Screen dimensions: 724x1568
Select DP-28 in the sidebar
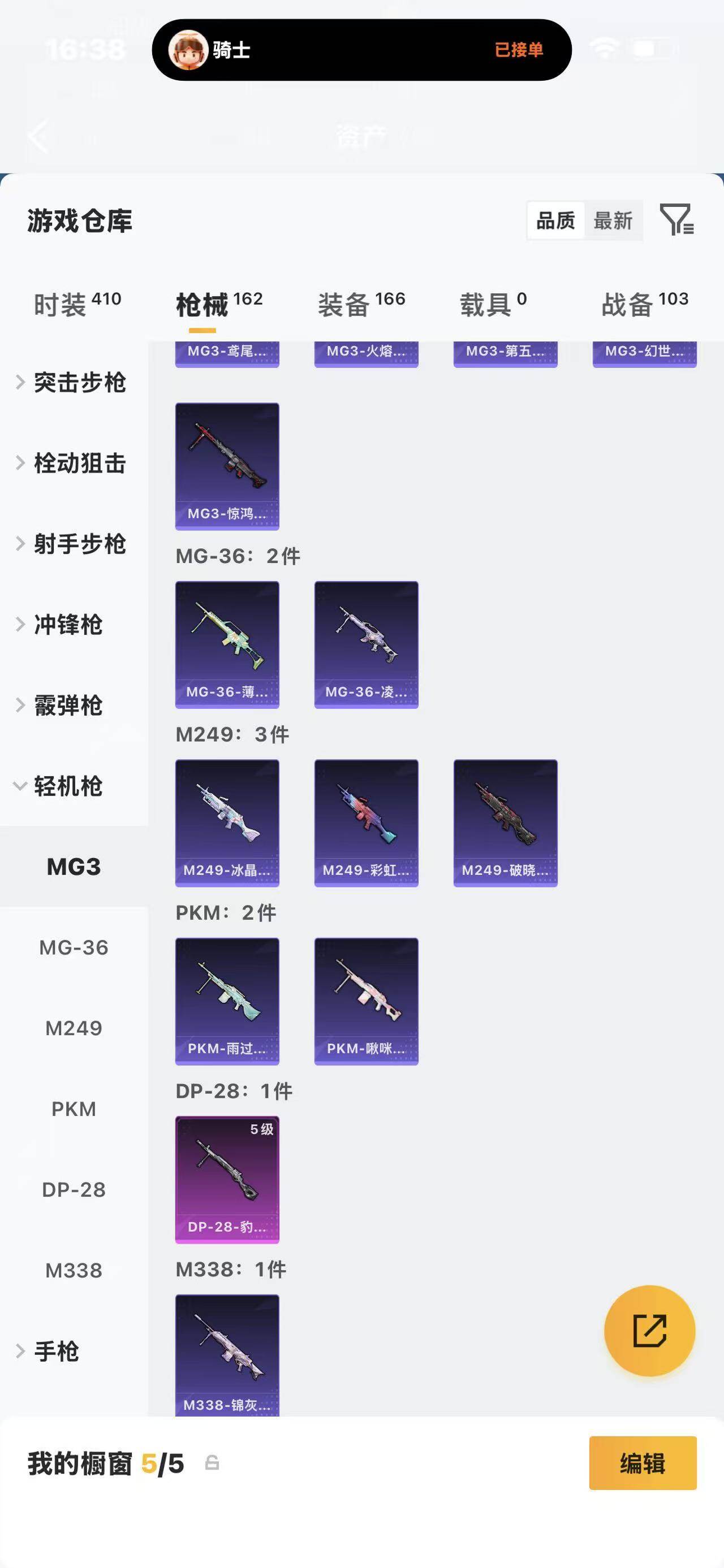74,1189
